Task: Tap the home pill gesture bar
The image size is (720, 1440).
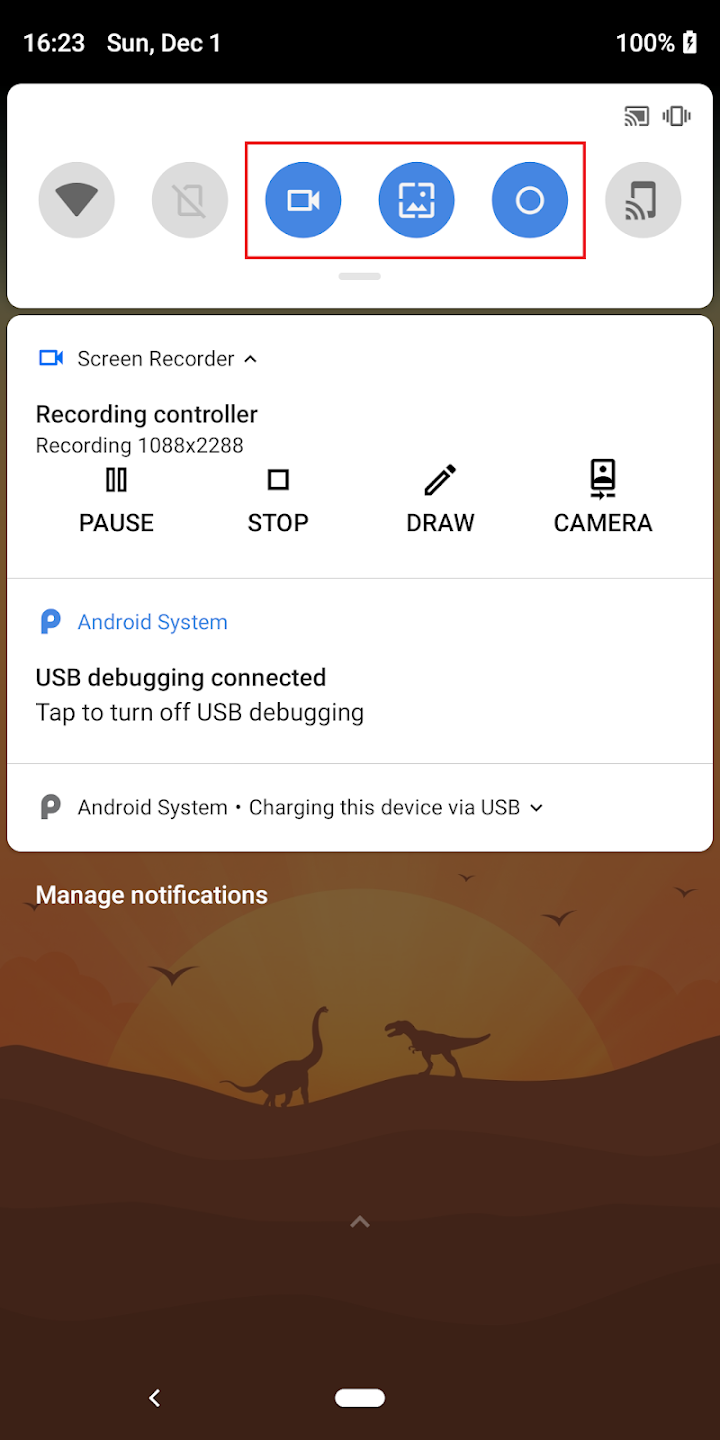Action: coord(359,1397)
